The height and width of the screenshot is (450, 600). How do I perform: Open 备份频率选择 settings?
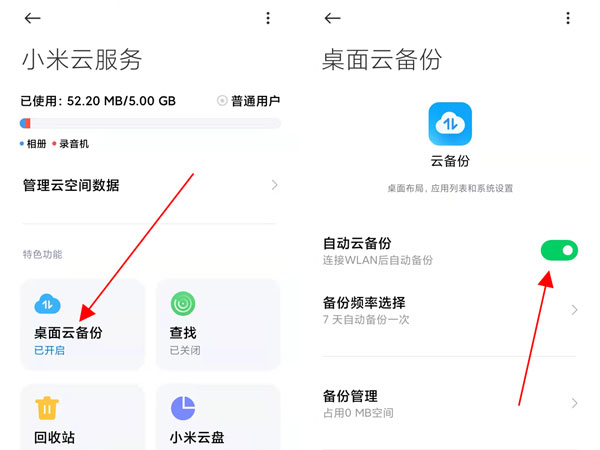coord(450,310)
